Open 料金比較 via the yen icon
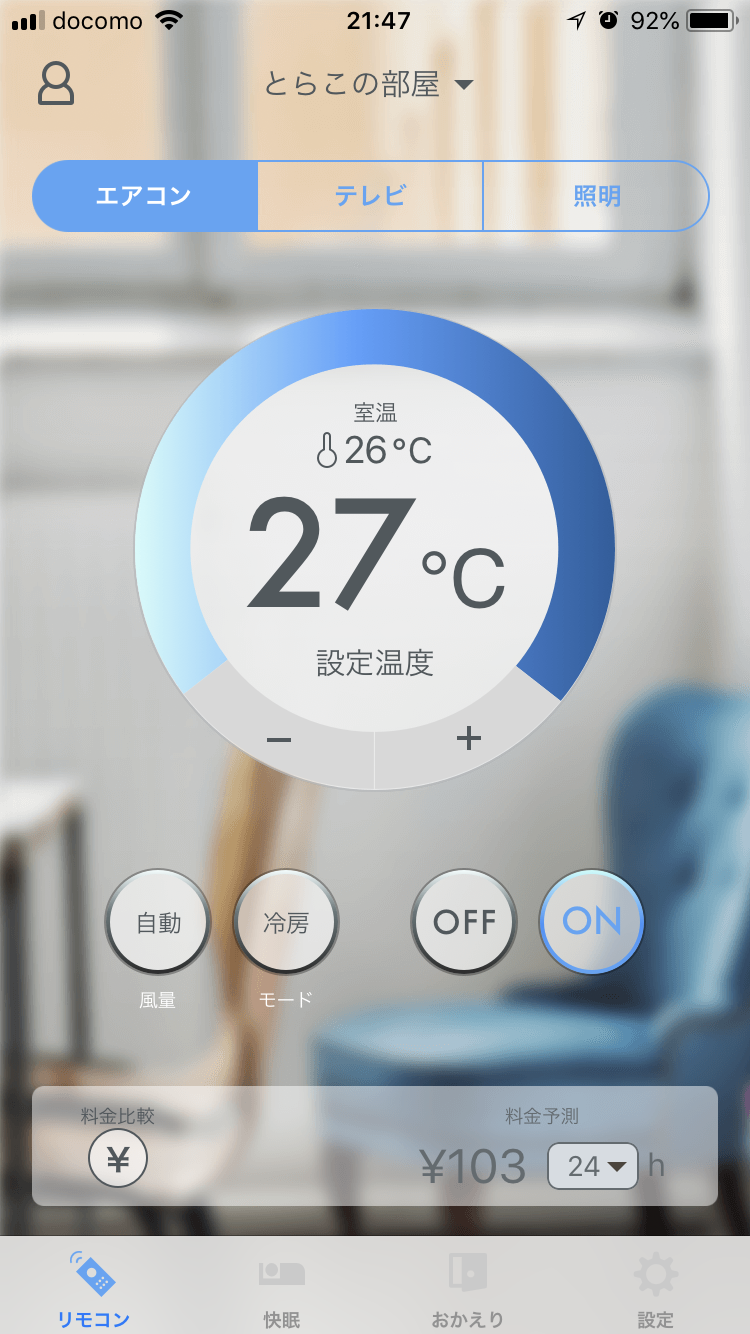 [x=118, y=1159]
